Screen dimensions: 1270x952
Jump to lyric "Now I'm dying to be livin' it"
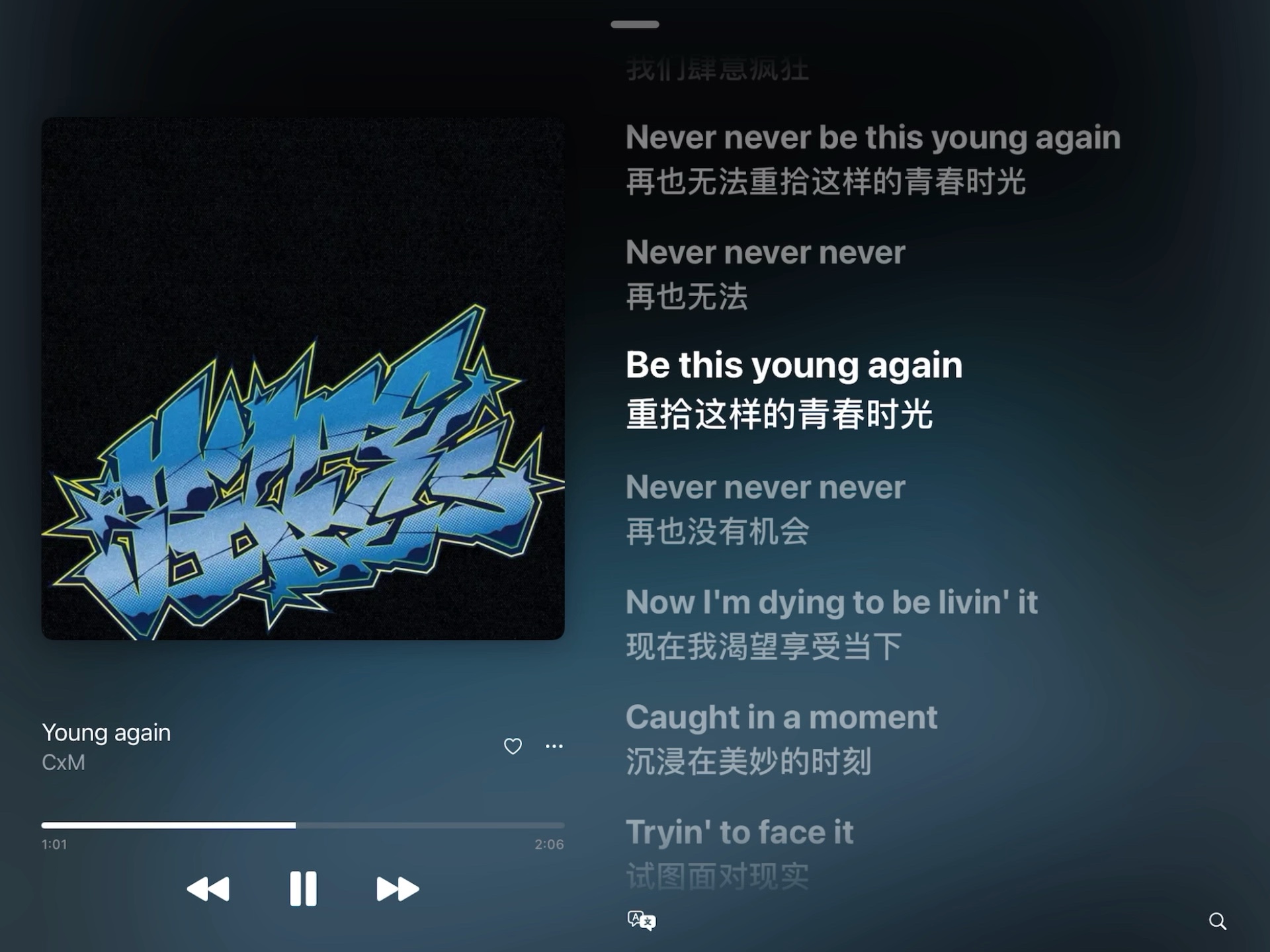(x=831, y=602)
